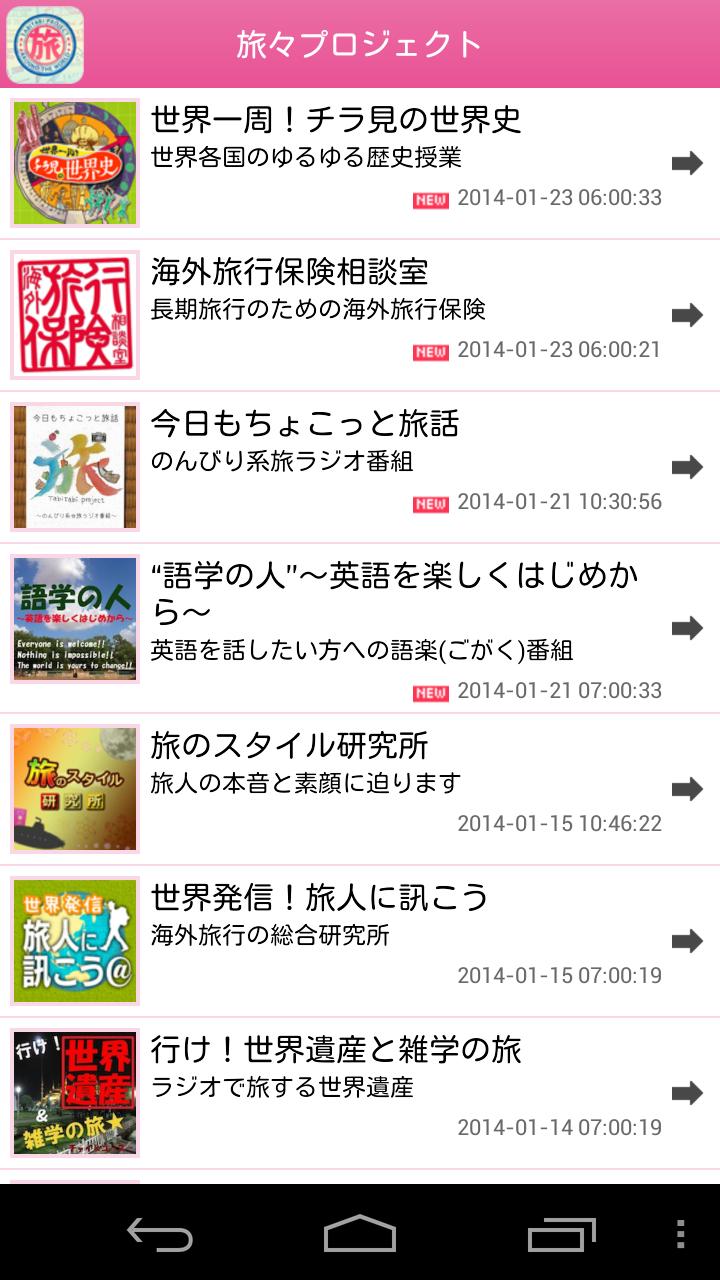The height and width of the screenshot is (1280, 720).
Task: Tap the 世界発信！旅人に訊こう cover thumbnail
Action: (x=75, y=938)
